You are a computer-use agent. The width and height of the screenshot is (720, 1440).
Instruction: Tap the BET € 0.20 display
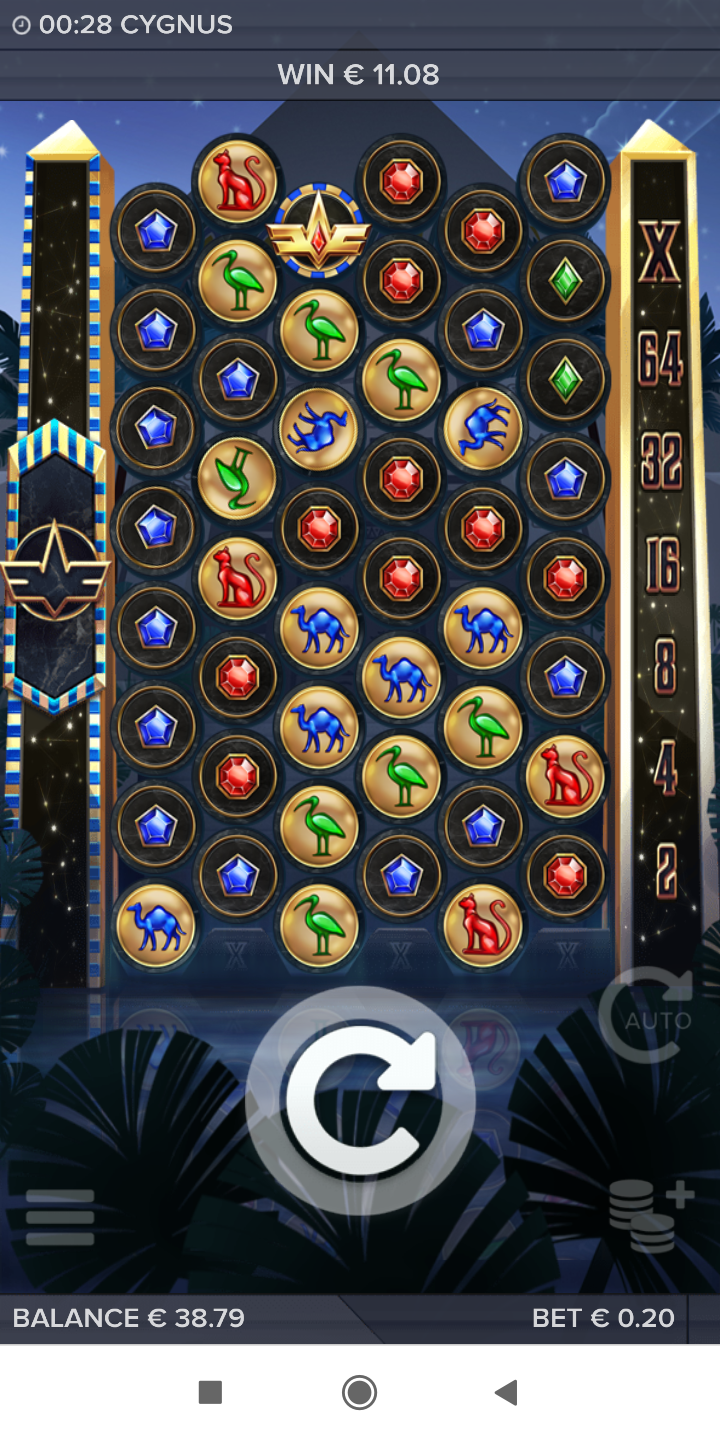tap(603, 1318)
